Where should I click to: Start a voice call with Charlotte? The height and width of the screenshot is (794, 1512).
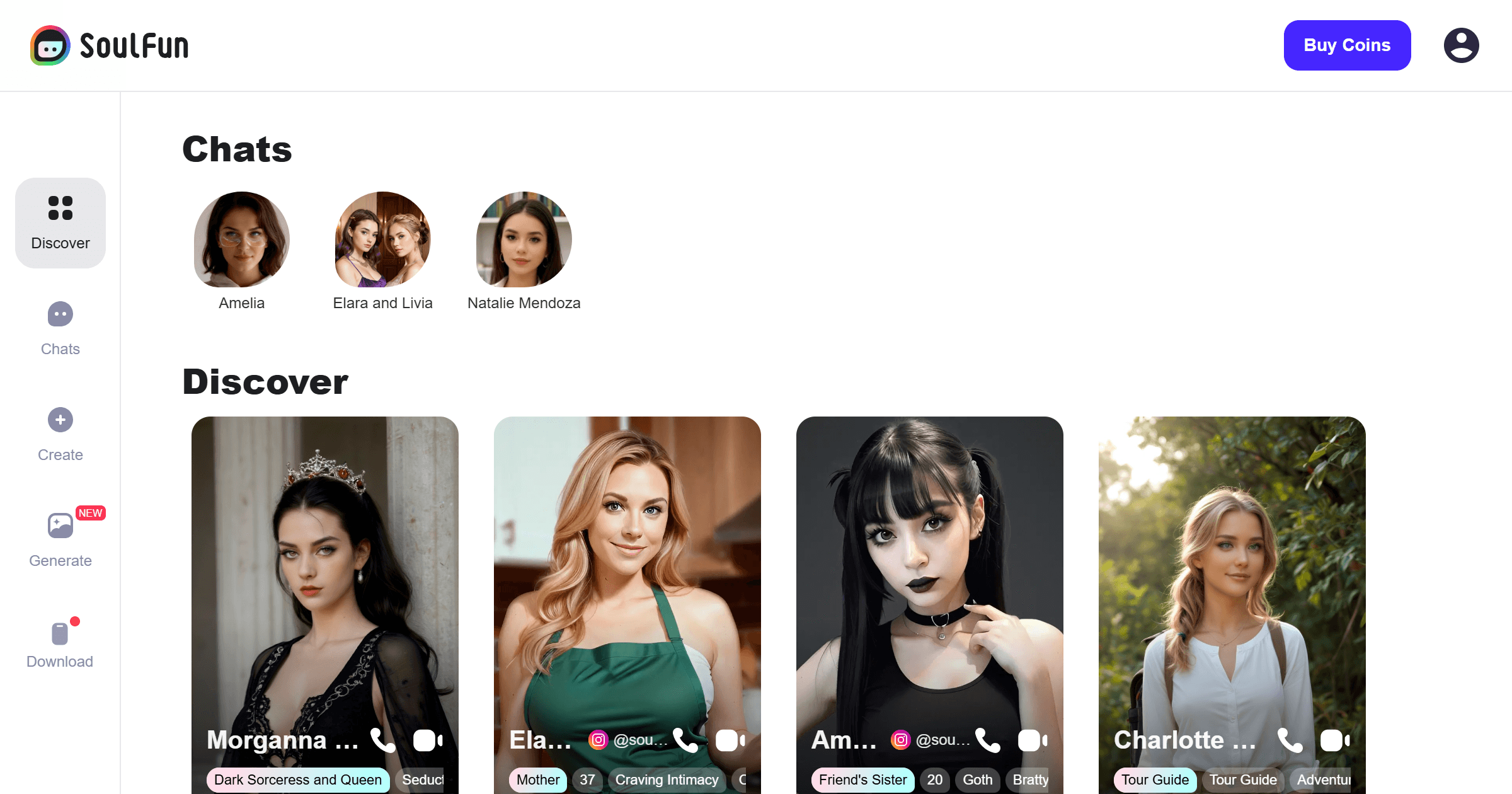point(1290,740)
